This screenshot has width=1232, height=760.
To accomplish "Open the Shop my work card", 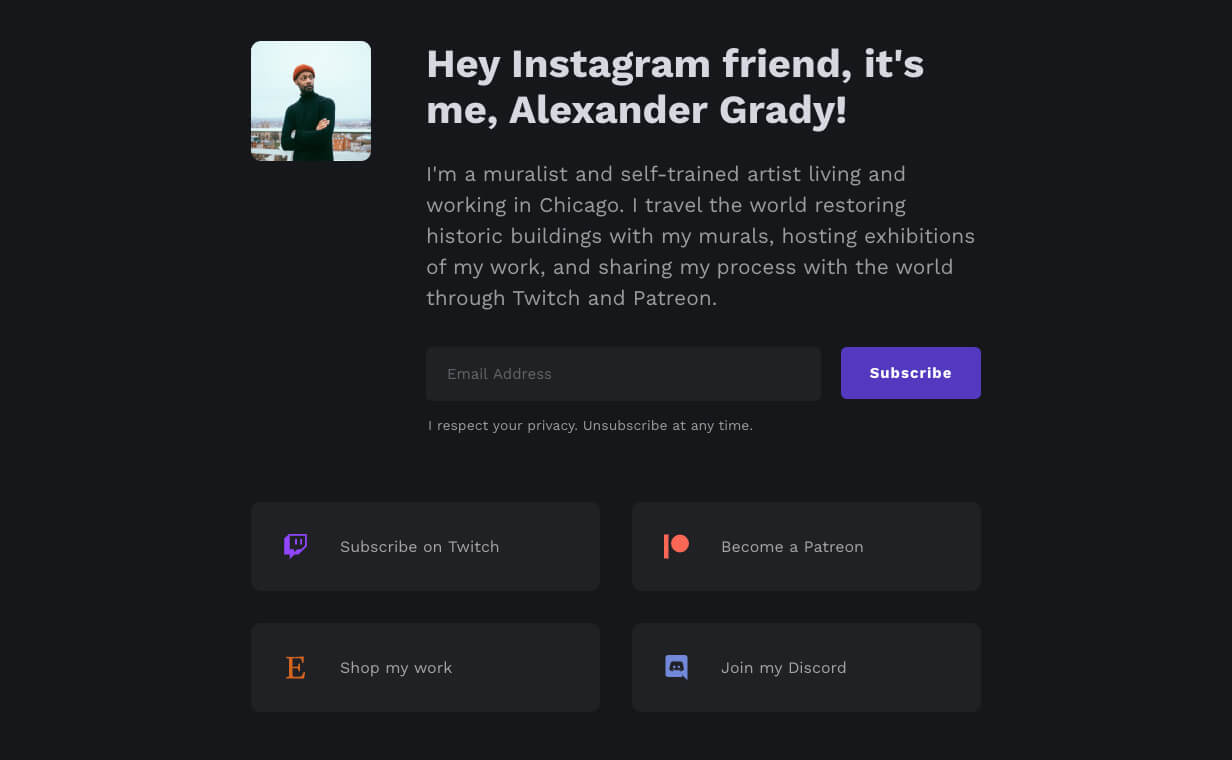I will point(425,667).
